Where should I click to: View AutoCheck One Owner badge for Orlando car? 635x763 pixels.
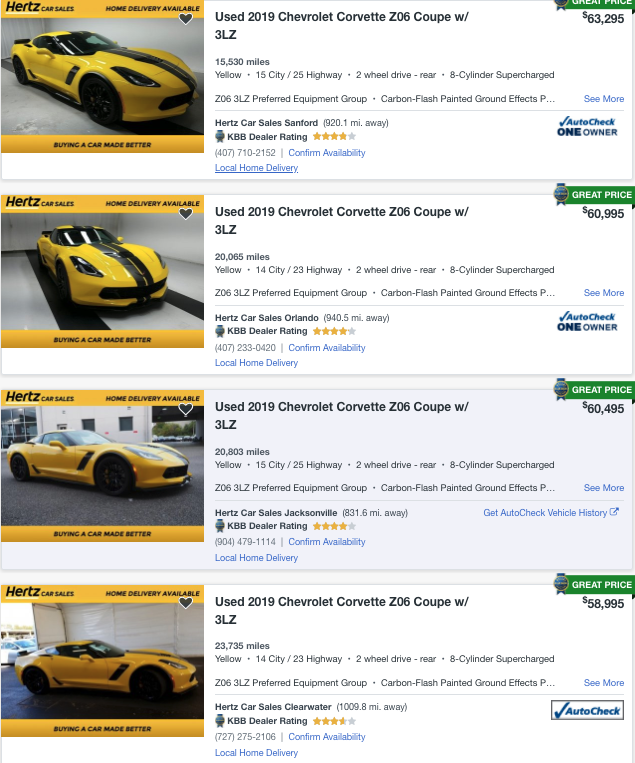pos(587,321)
